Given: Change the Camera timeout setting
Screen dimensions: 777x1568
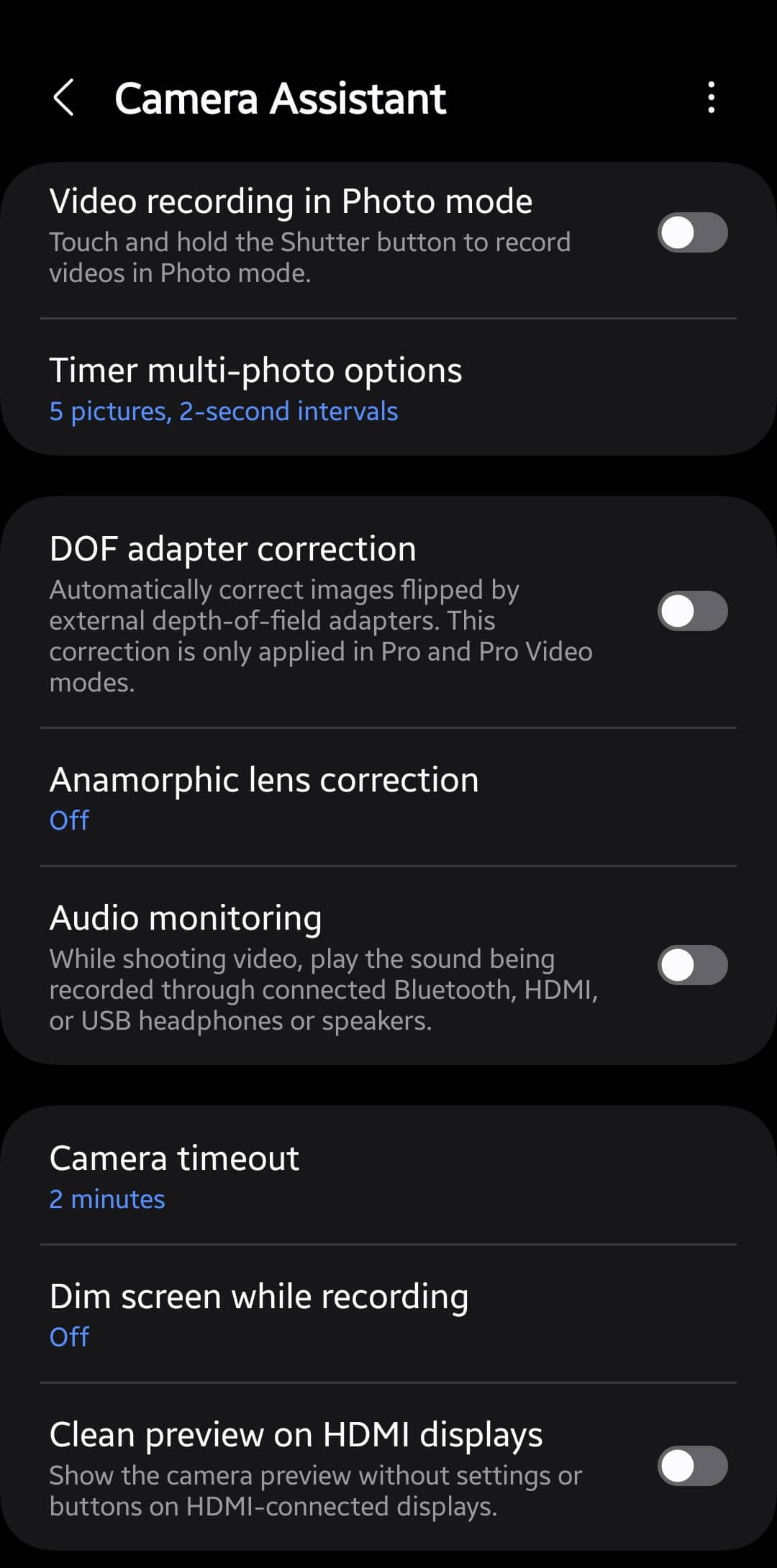Looking at the screenshot, I should click(388, 1176).
